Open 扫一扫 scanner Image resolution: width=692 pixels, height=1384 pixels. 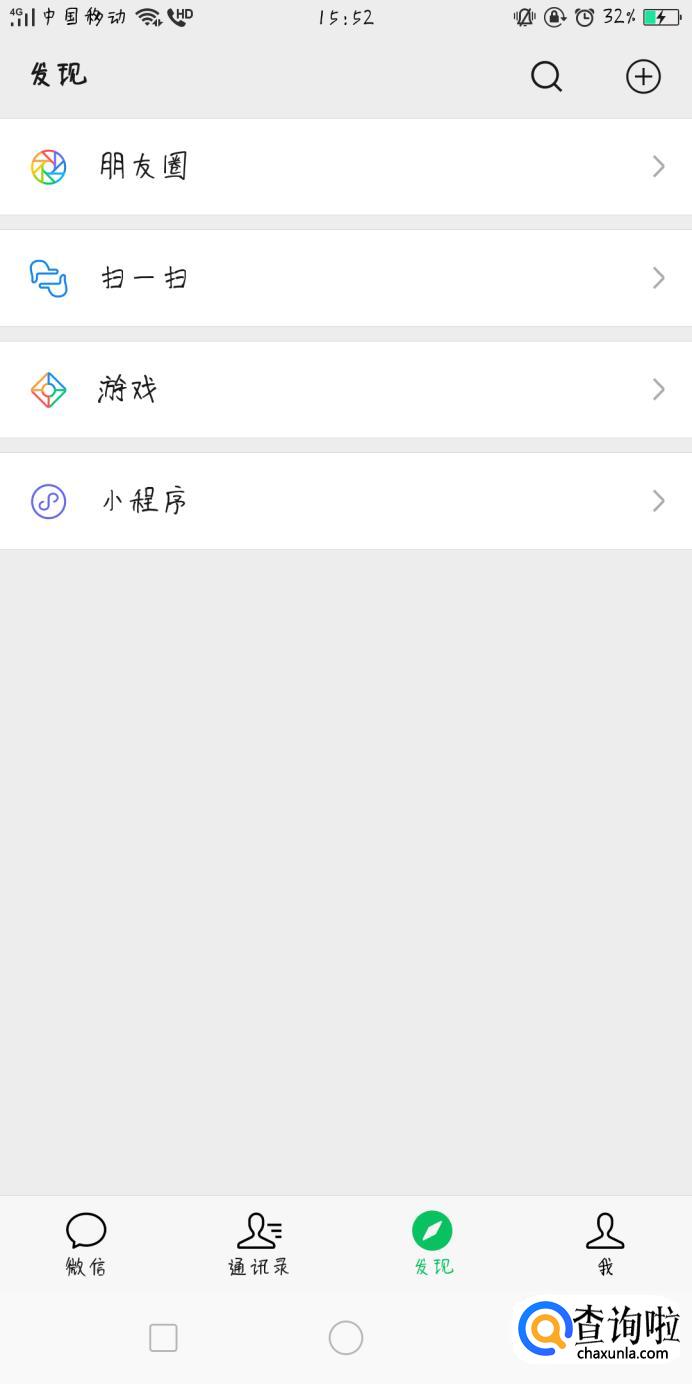346,278
